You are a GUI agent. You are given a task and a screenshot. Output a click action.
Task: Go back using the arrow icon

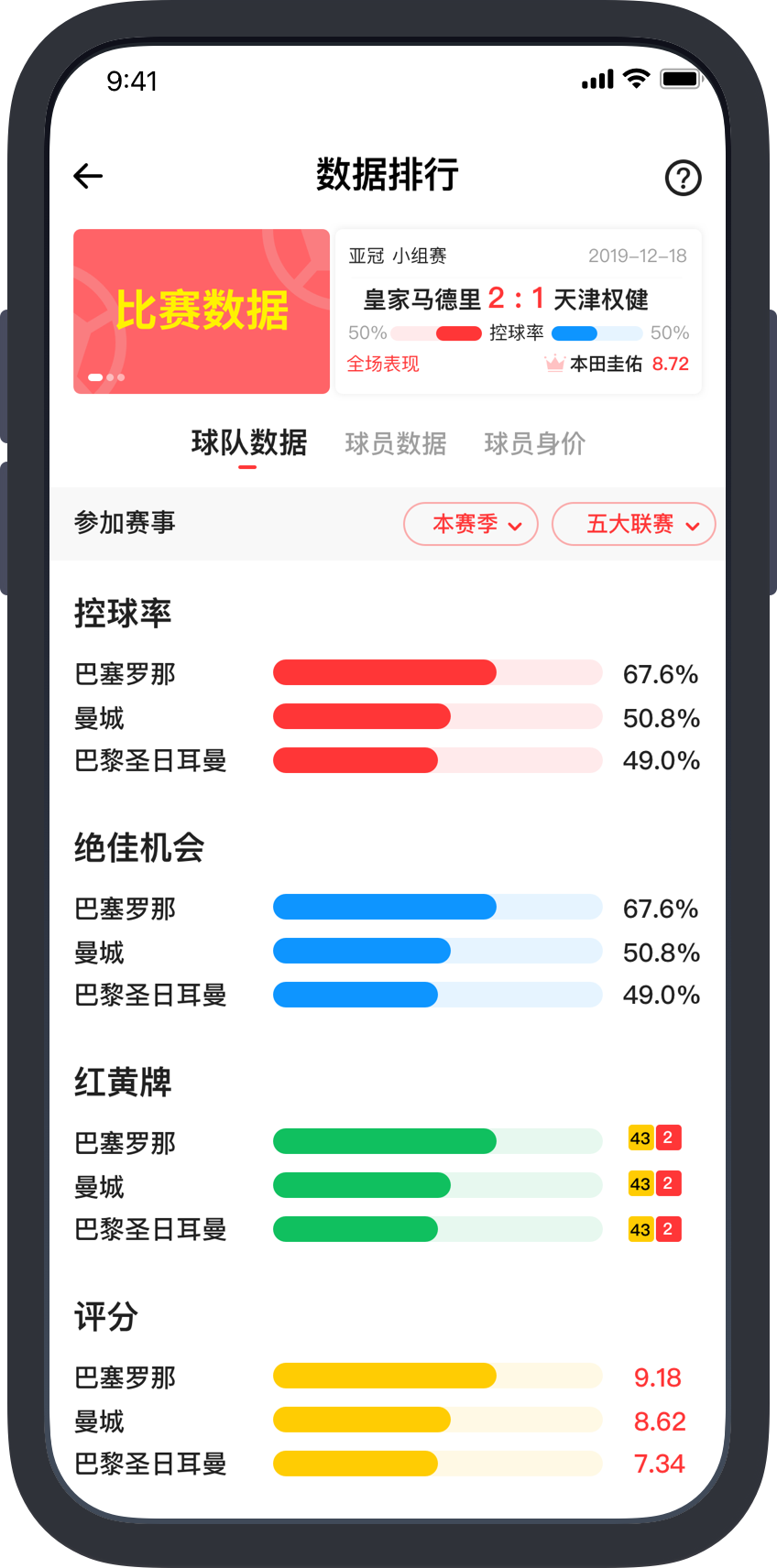(88, 176)
